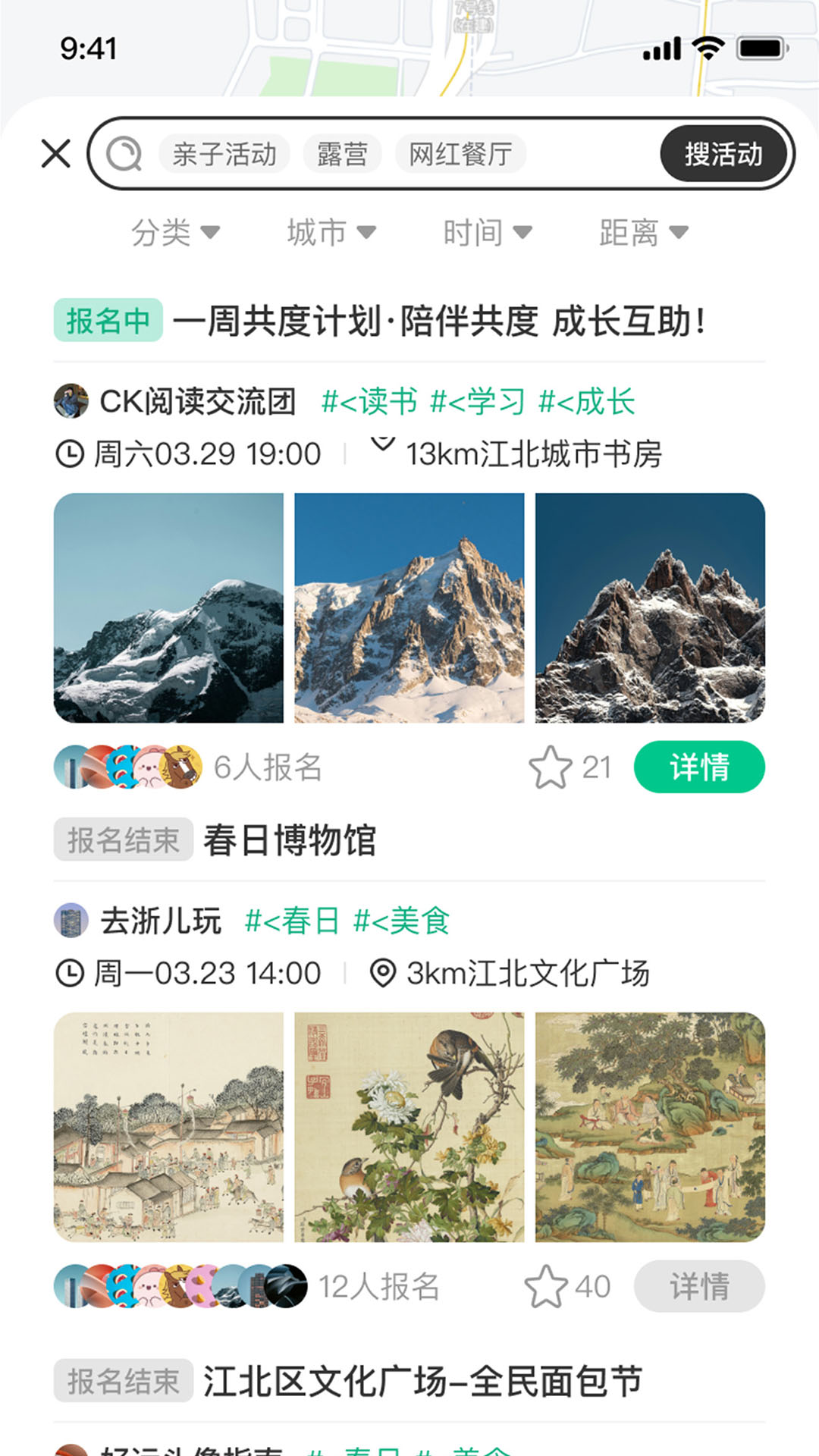Screen dimensions: 819x1456
Task: Toggle the star favorite showing 21
Action: pos(551,767)
